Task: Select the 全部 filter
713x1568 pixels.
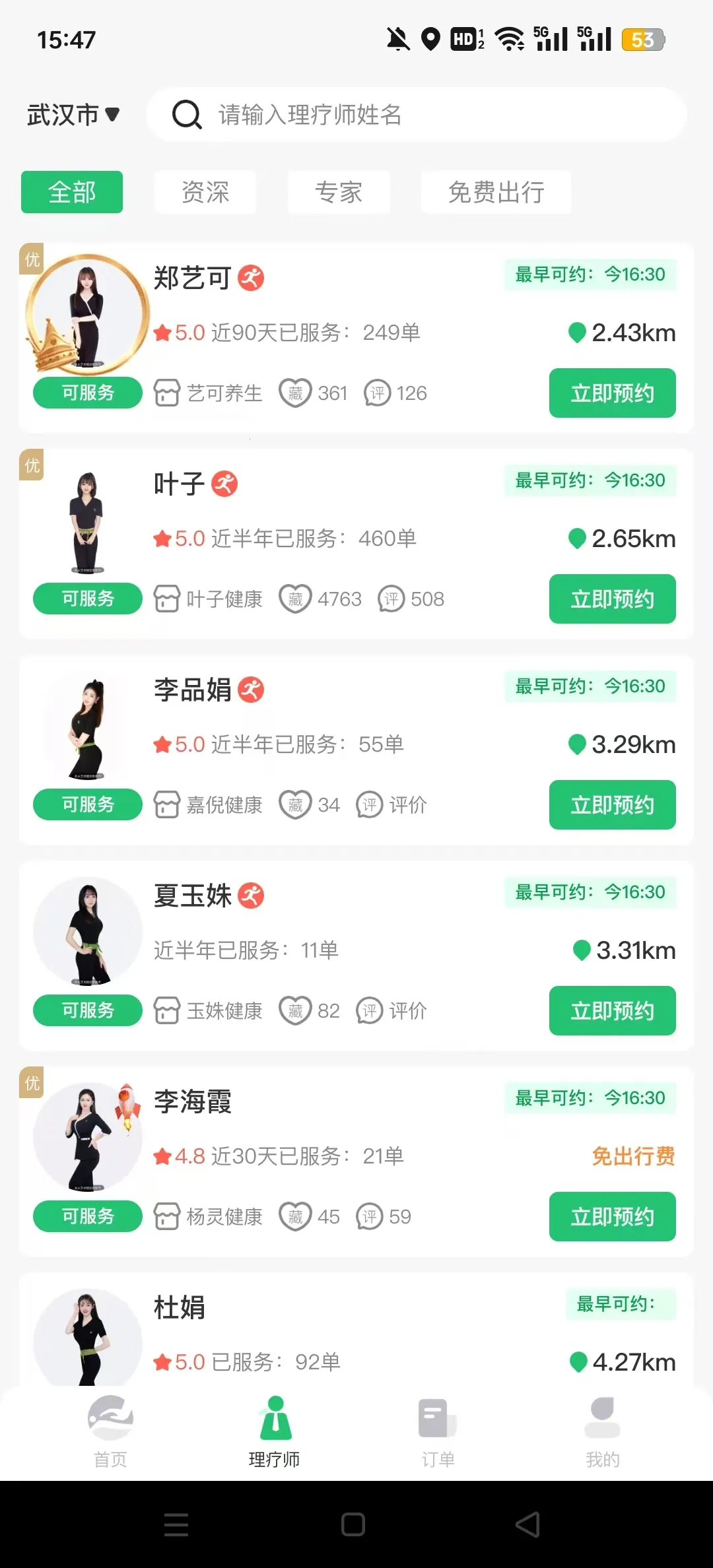Action: [x=71, y=192]
